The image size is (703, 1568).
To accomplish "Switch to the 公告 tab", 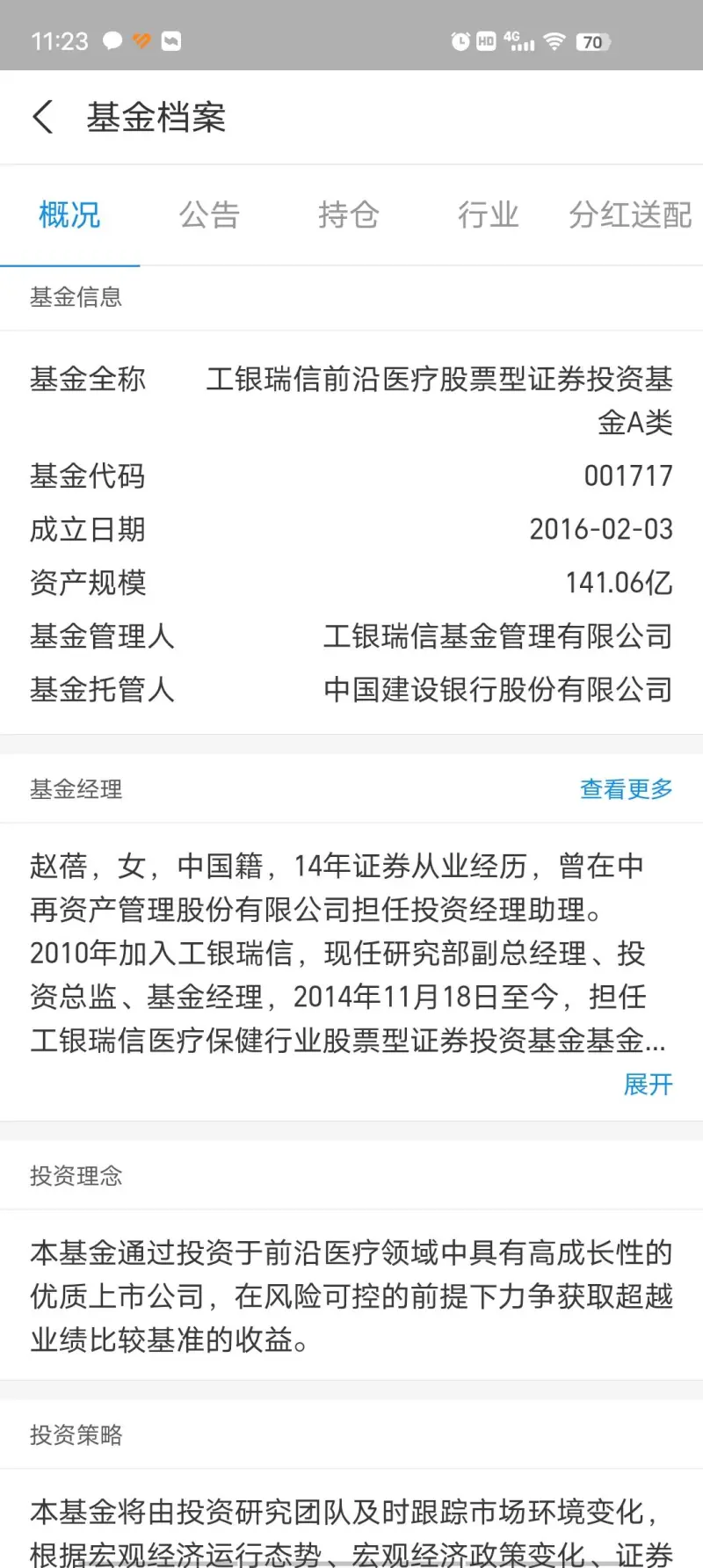I will pyautogui.click(x=209, y=214).
